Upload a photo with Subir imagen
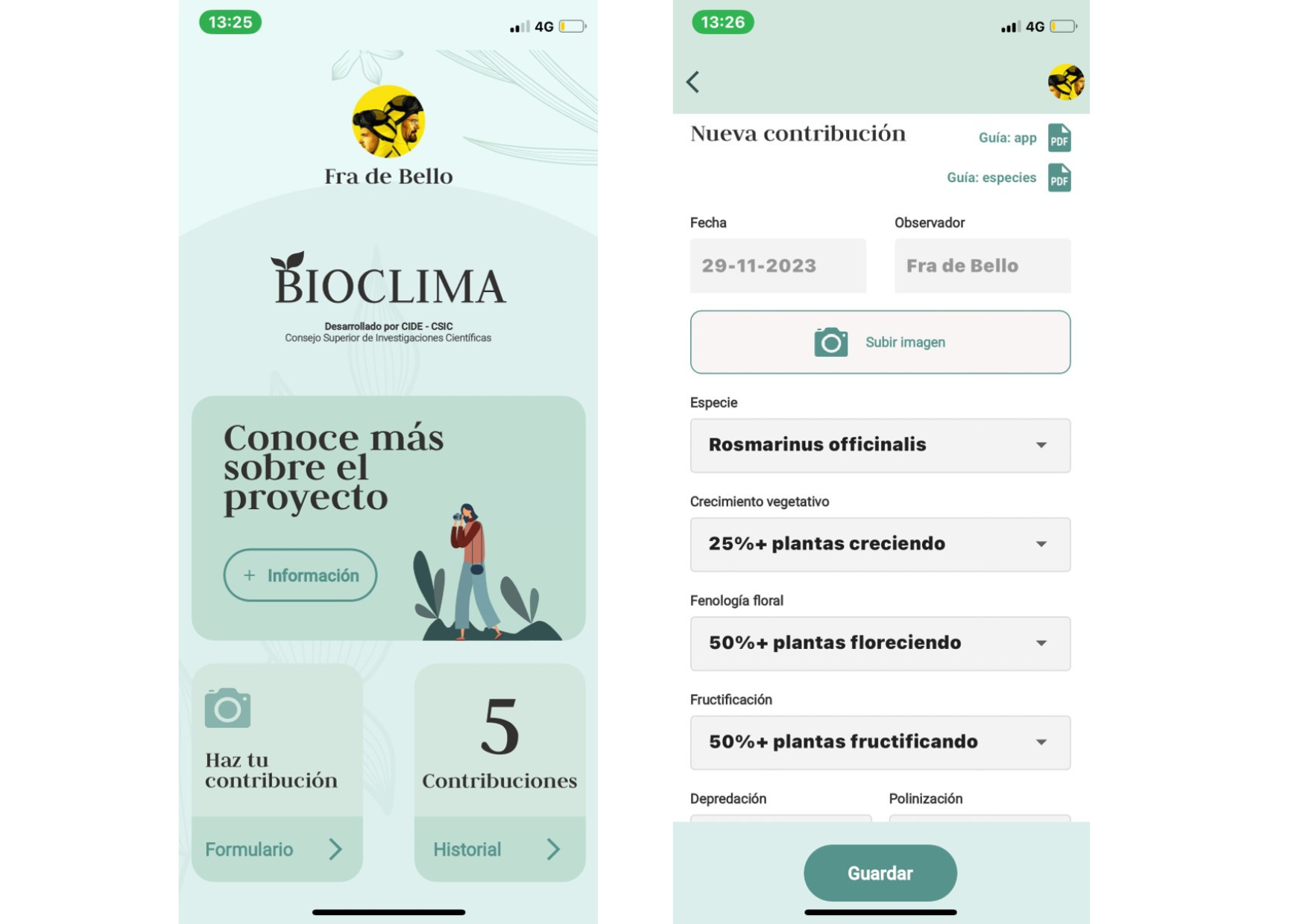This screenshot has width=1303, height=924. click(x=880, y=342)
